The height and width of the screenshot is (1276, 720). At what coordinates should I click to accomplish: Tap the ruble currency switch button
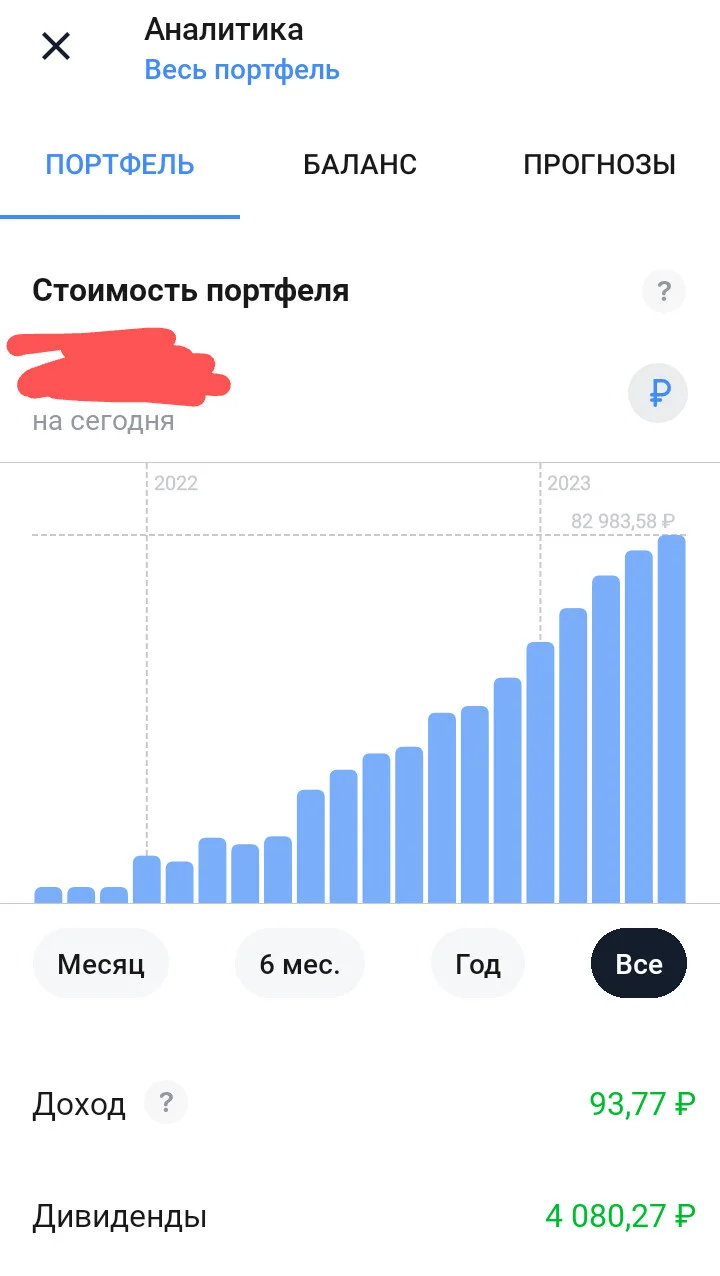click(658, 392)
